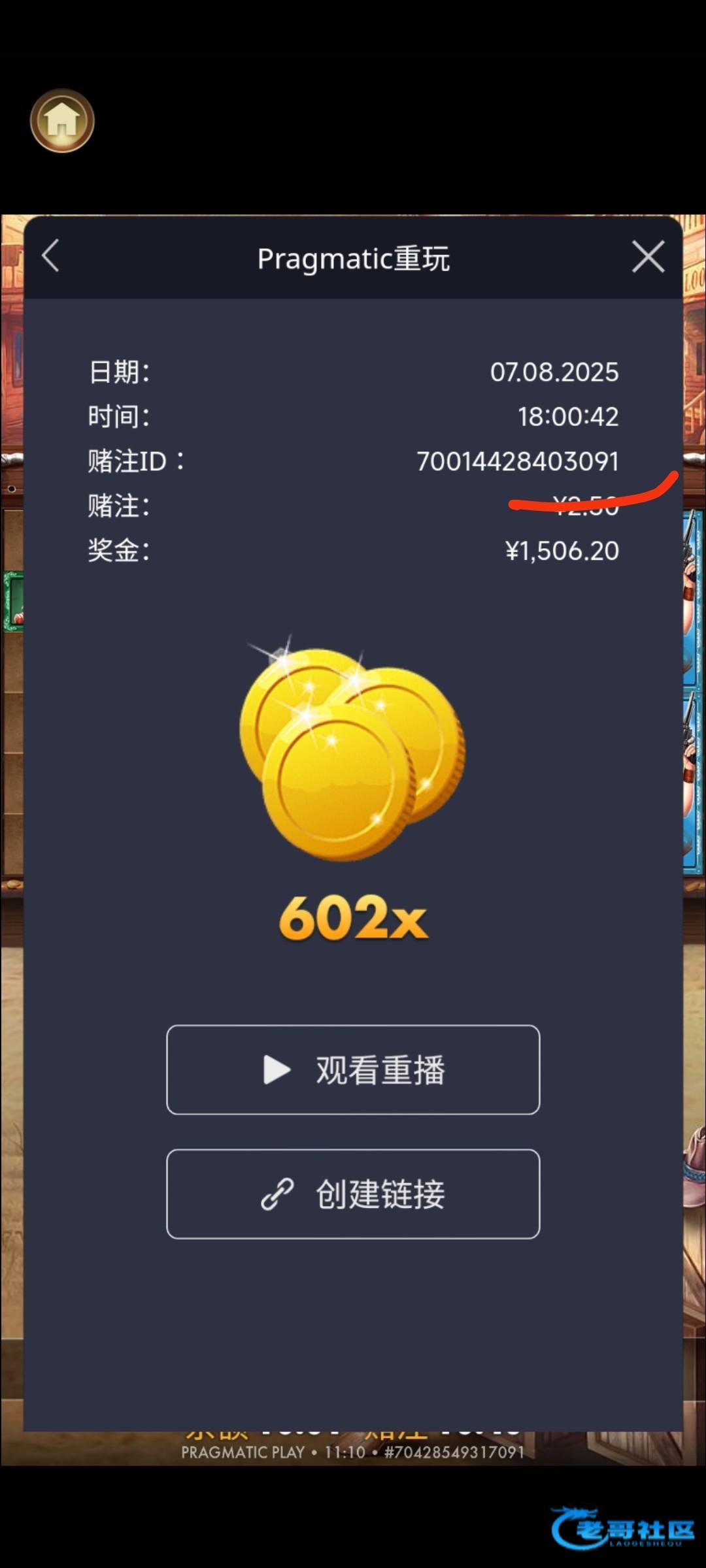Image resolution: width=706 pixels, height=1568 pixels.
Task: Close the Pragmatic replay dialog
Action: (648, 256)
